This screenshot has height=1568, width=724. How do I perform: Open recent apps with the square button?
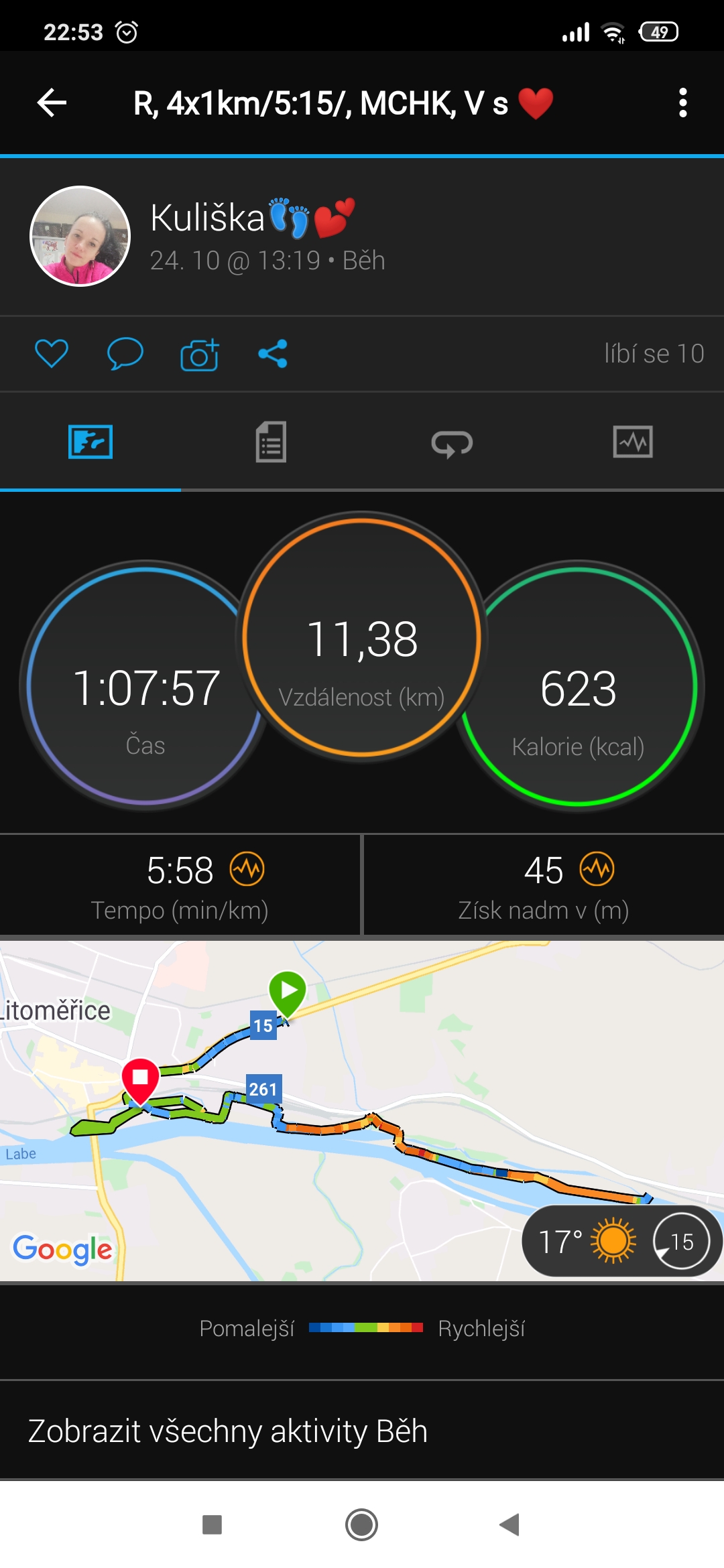212,1525
